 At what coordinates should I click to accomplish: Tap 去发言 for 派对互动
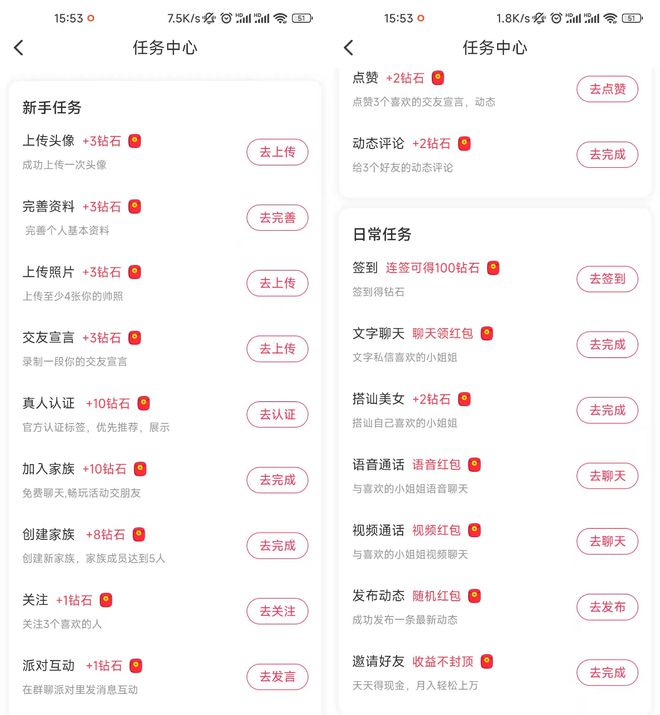click(x=277, y=677)
